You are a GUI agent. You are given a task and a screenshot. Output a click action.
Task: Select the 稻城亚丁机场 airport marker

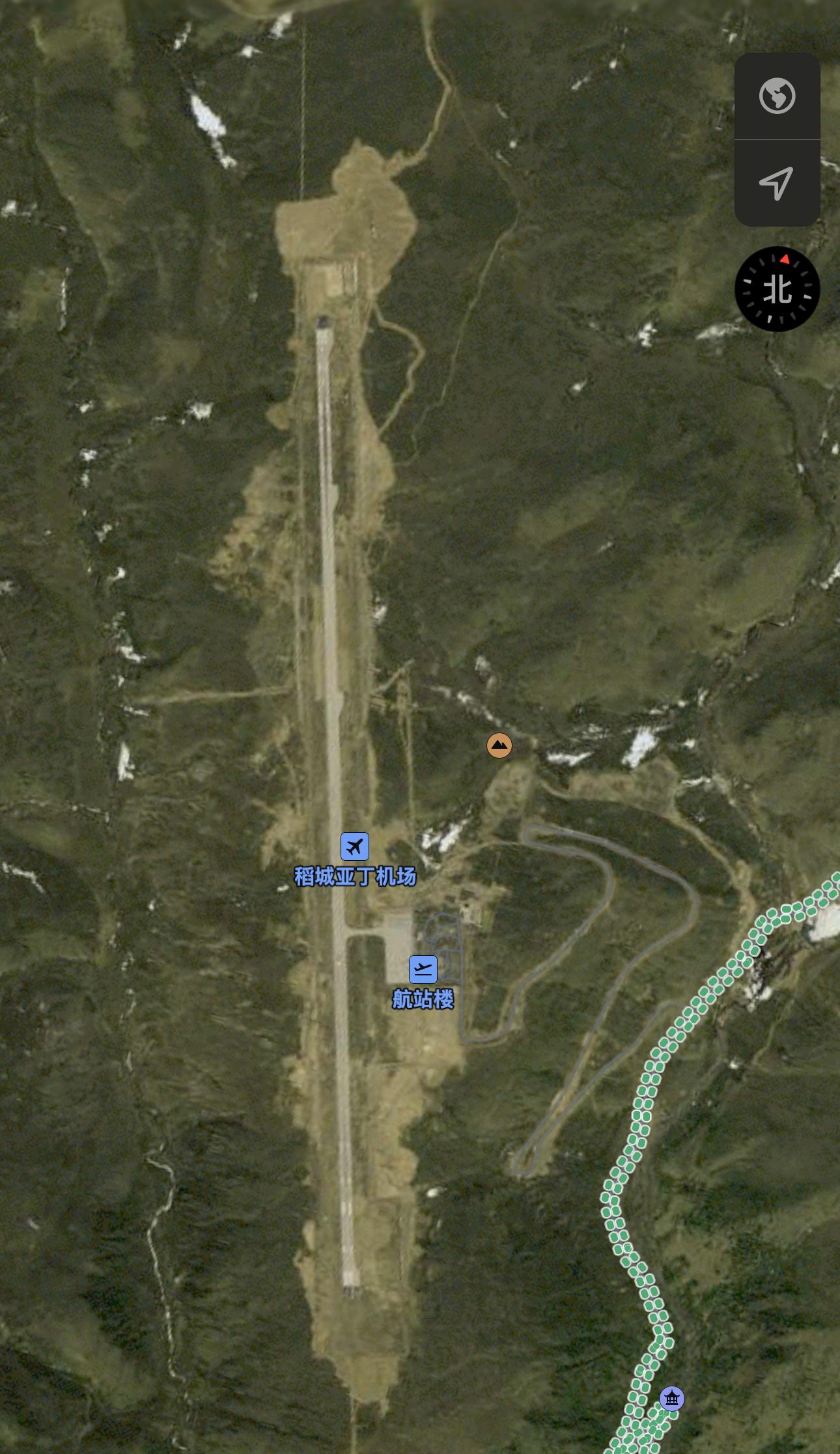355,846
